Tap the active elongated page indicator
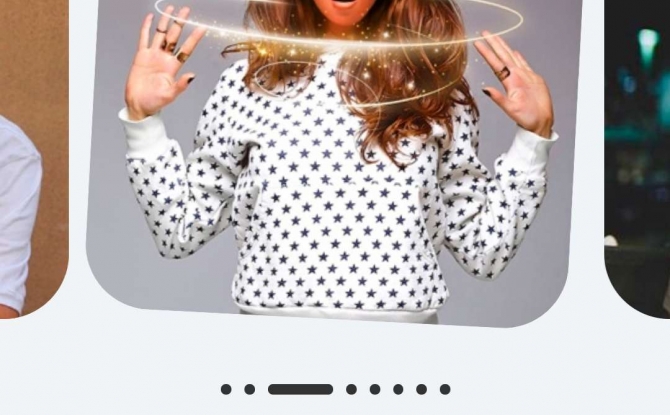 [300, 389]
